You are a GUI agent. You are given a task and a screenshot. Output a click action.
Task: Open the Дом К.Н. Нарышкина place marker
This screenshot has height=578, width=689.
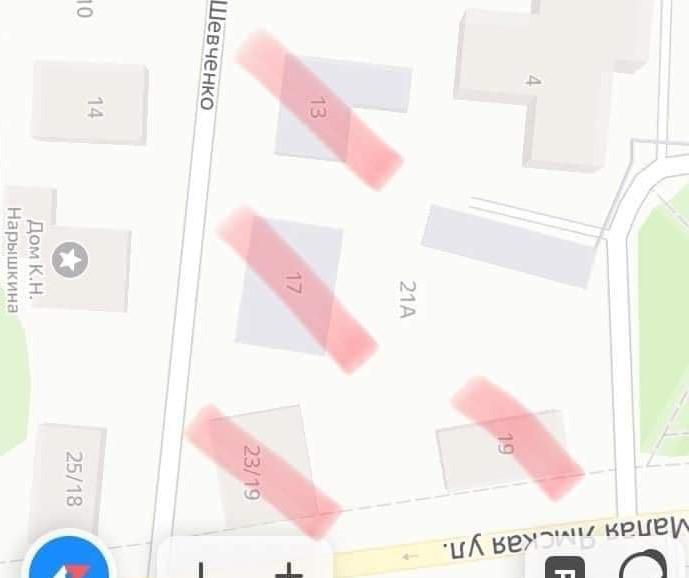tap(70, 262)
